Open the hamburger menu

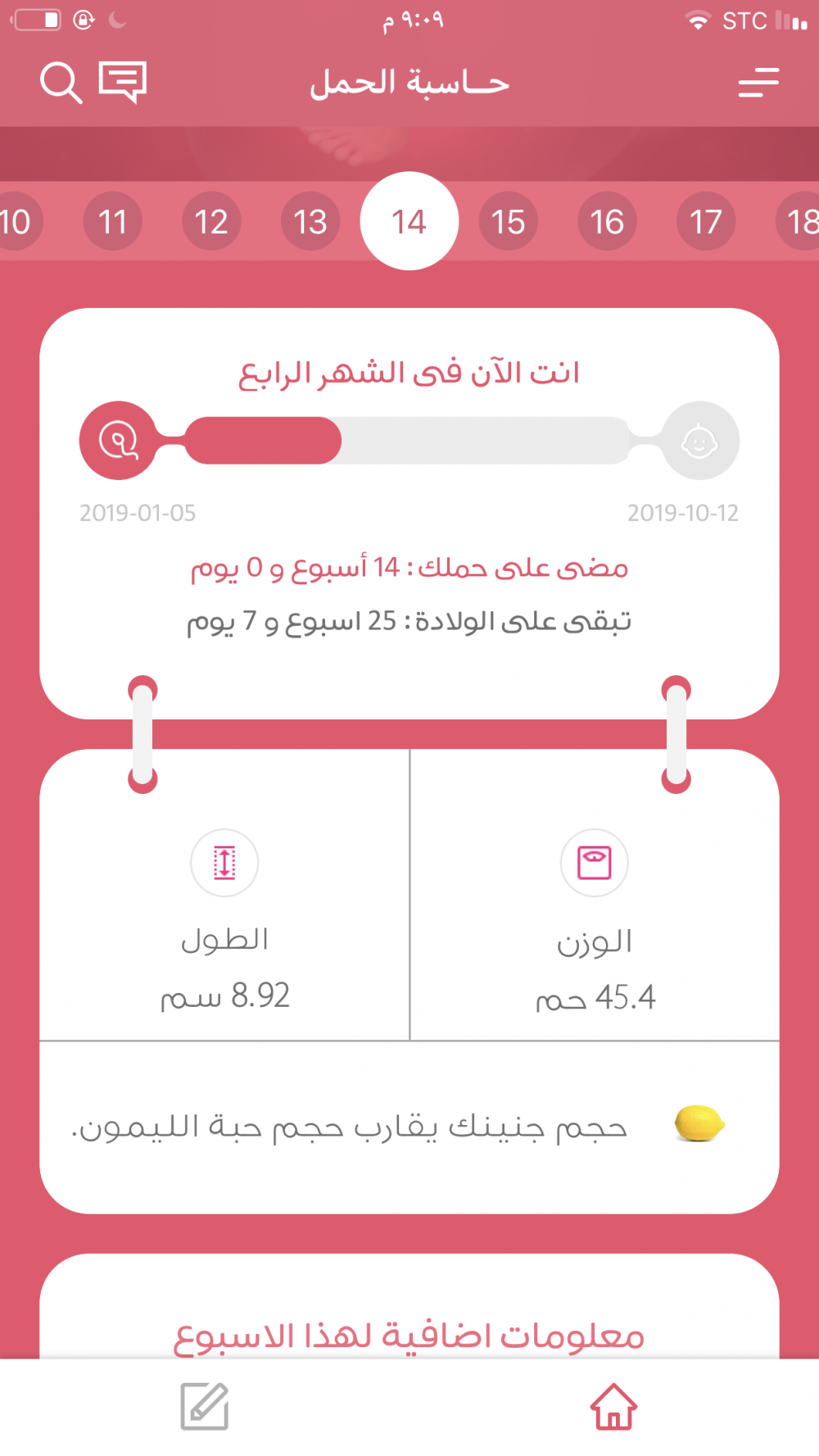(x=758, y=83)
